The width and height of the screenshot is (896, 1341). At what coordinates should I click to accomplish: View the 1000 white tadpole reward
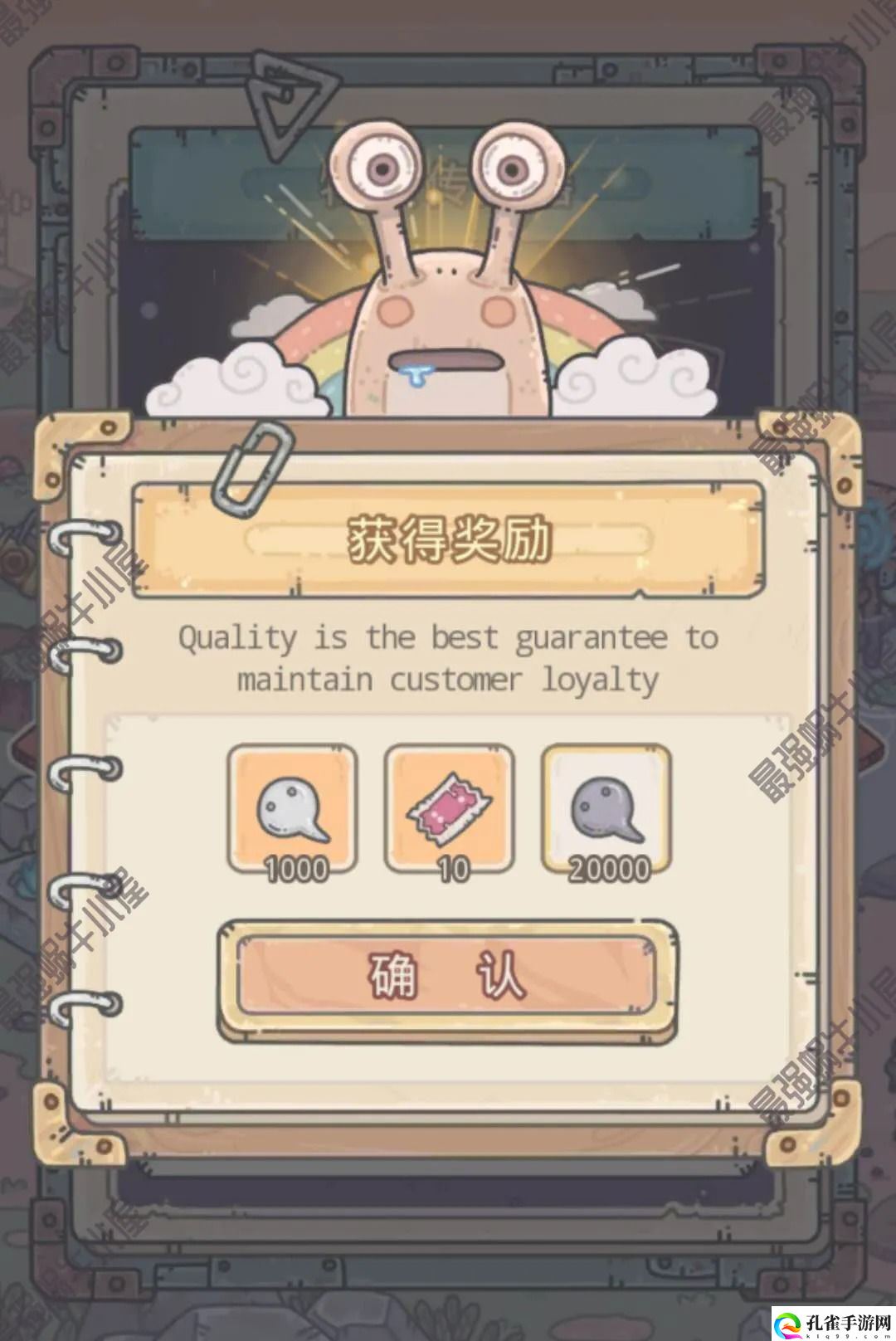pos(293,810)
